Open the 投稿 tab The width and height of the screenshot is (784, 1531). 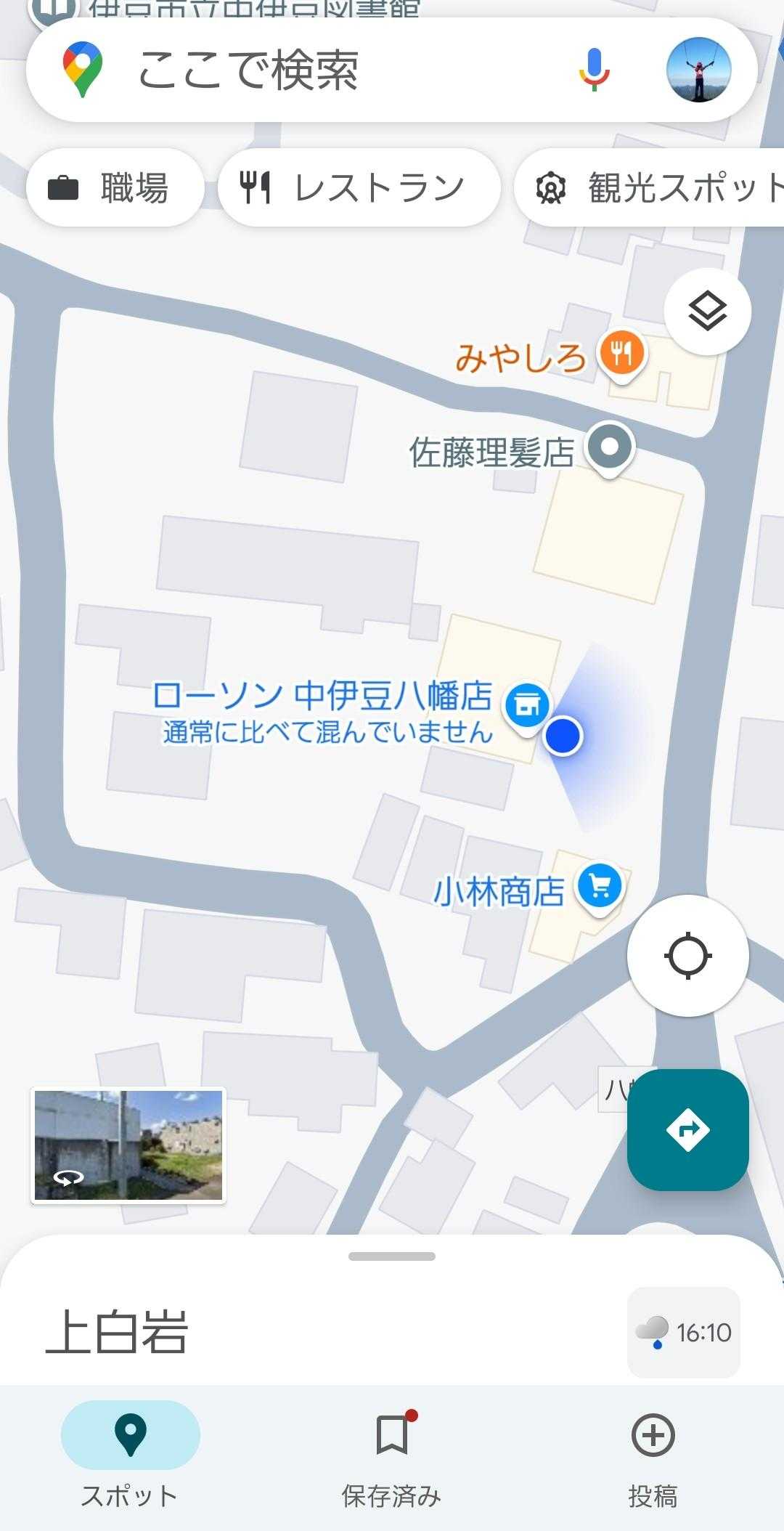coord(653,1454)
